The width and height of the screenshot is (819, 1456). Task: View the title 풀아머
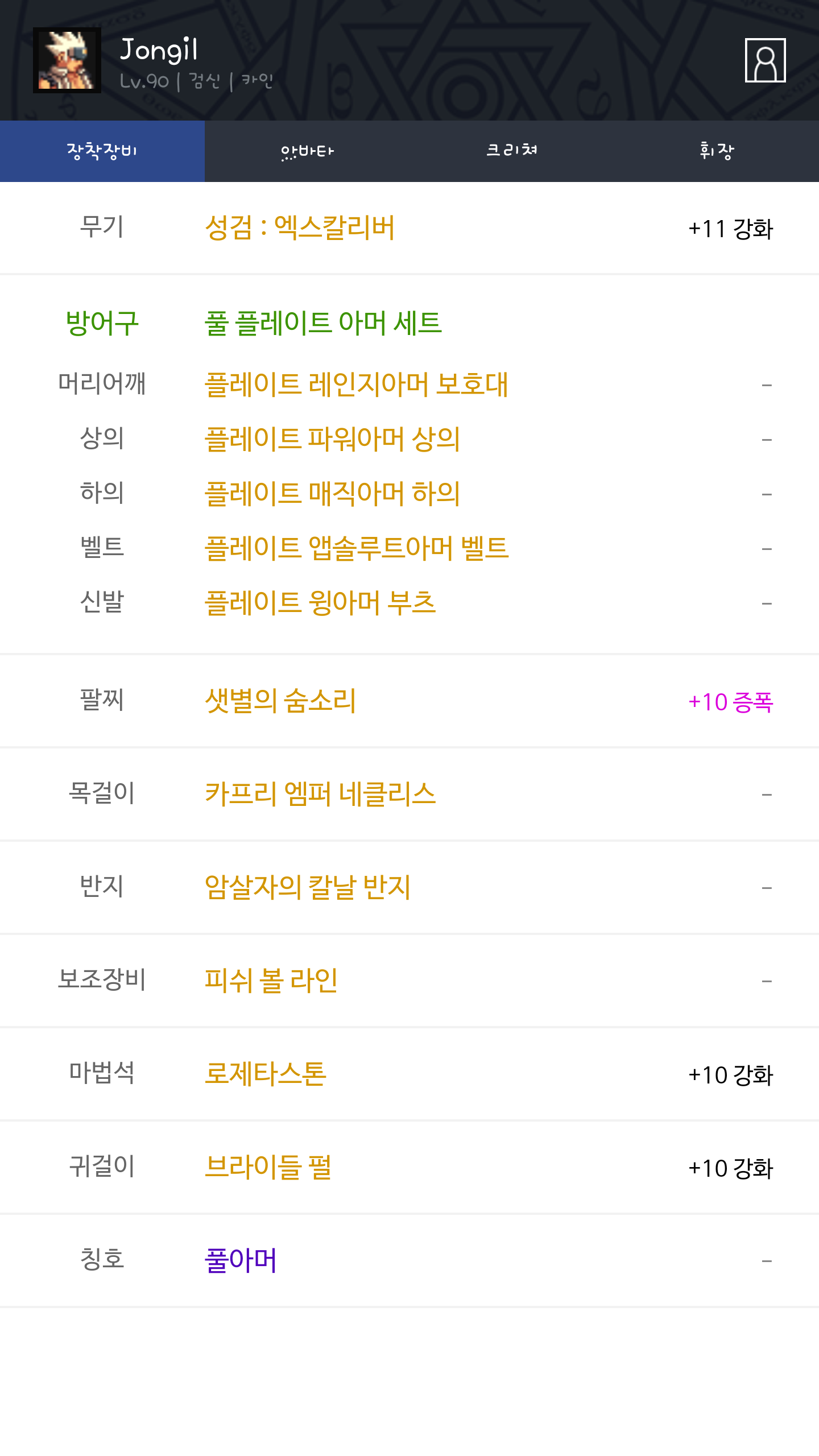coord(241,1260)
